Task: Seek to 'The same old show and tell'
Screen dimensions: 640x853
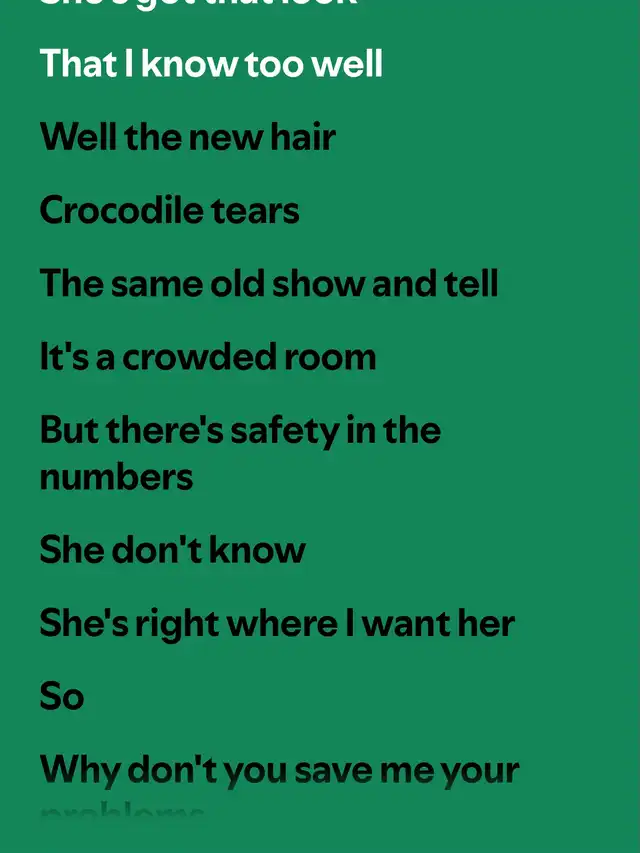Action: pos(269,283)
